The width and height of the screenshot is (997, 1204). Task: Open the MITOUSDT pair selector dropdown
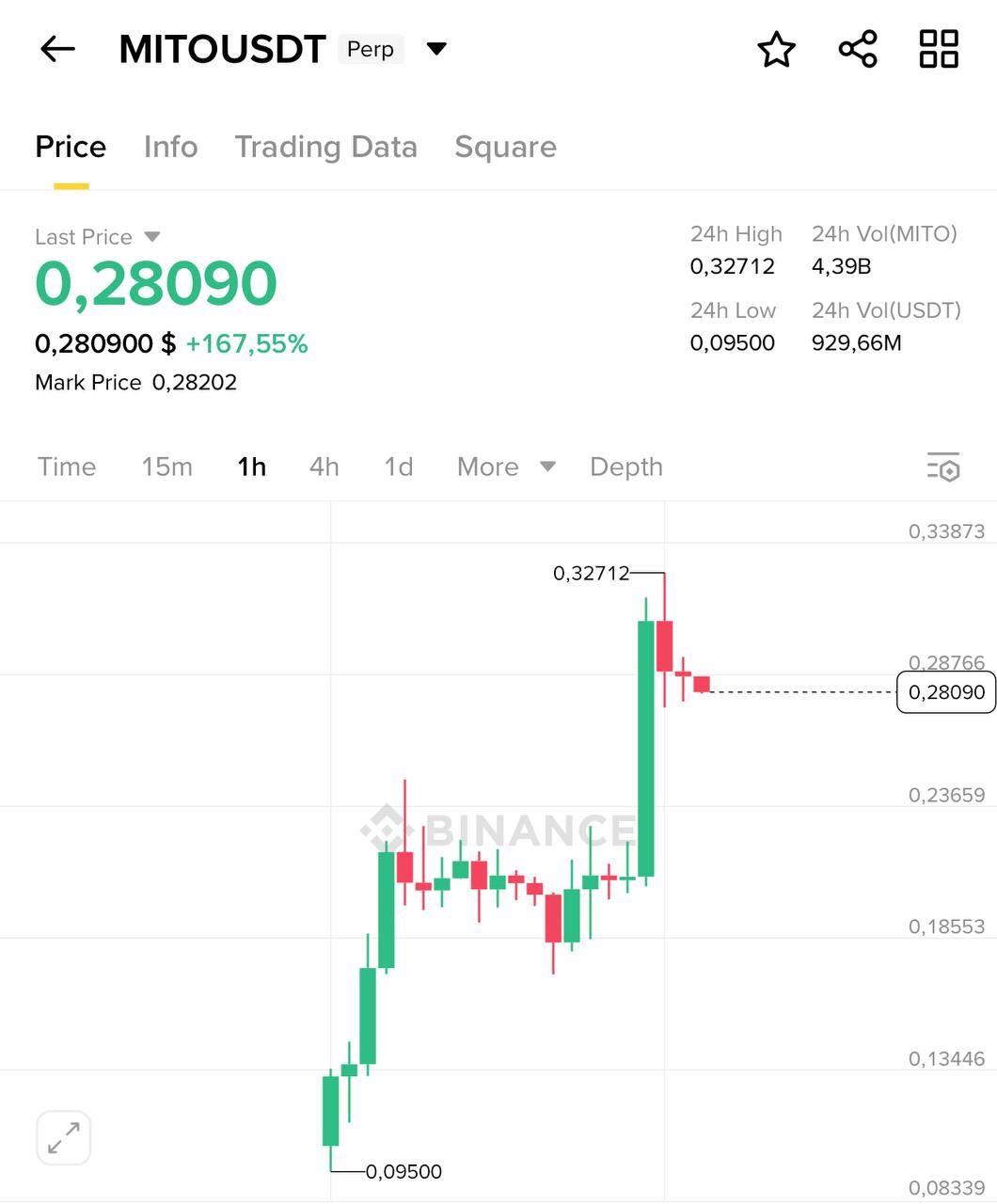[436, 49]
